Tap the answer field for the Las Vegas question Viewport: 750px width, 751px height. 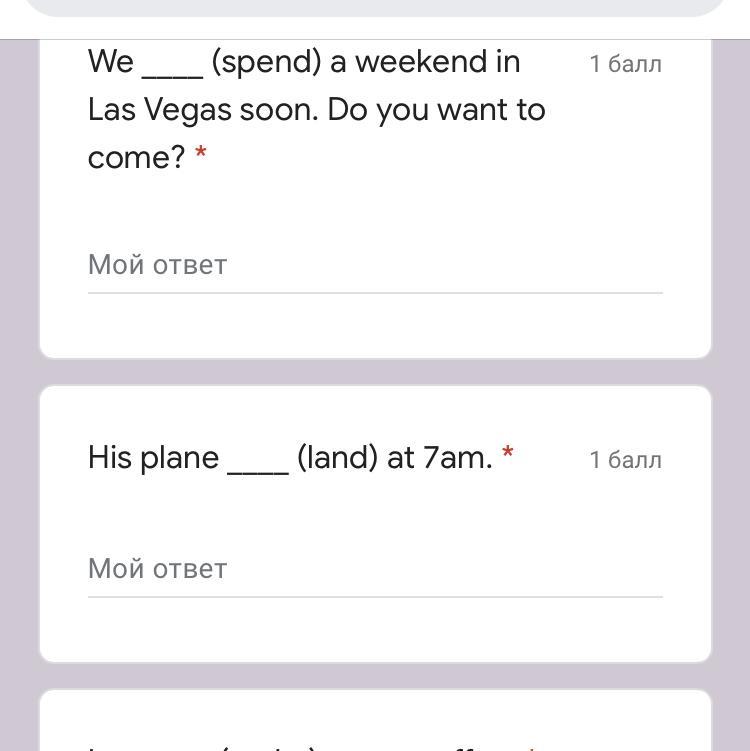[374, 265]
